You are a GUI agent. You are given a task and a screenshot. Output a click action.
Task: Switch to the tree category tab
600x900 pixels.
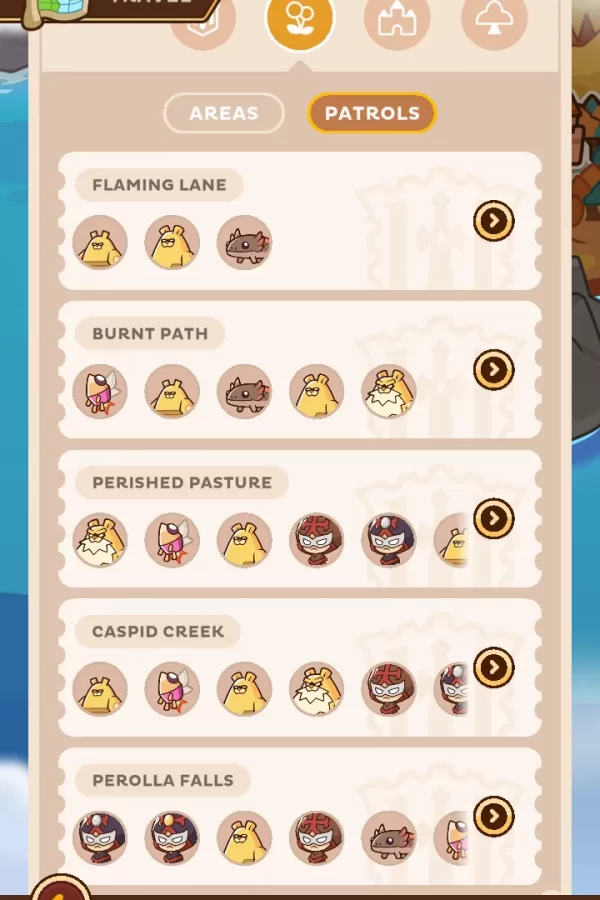point(493,20)
